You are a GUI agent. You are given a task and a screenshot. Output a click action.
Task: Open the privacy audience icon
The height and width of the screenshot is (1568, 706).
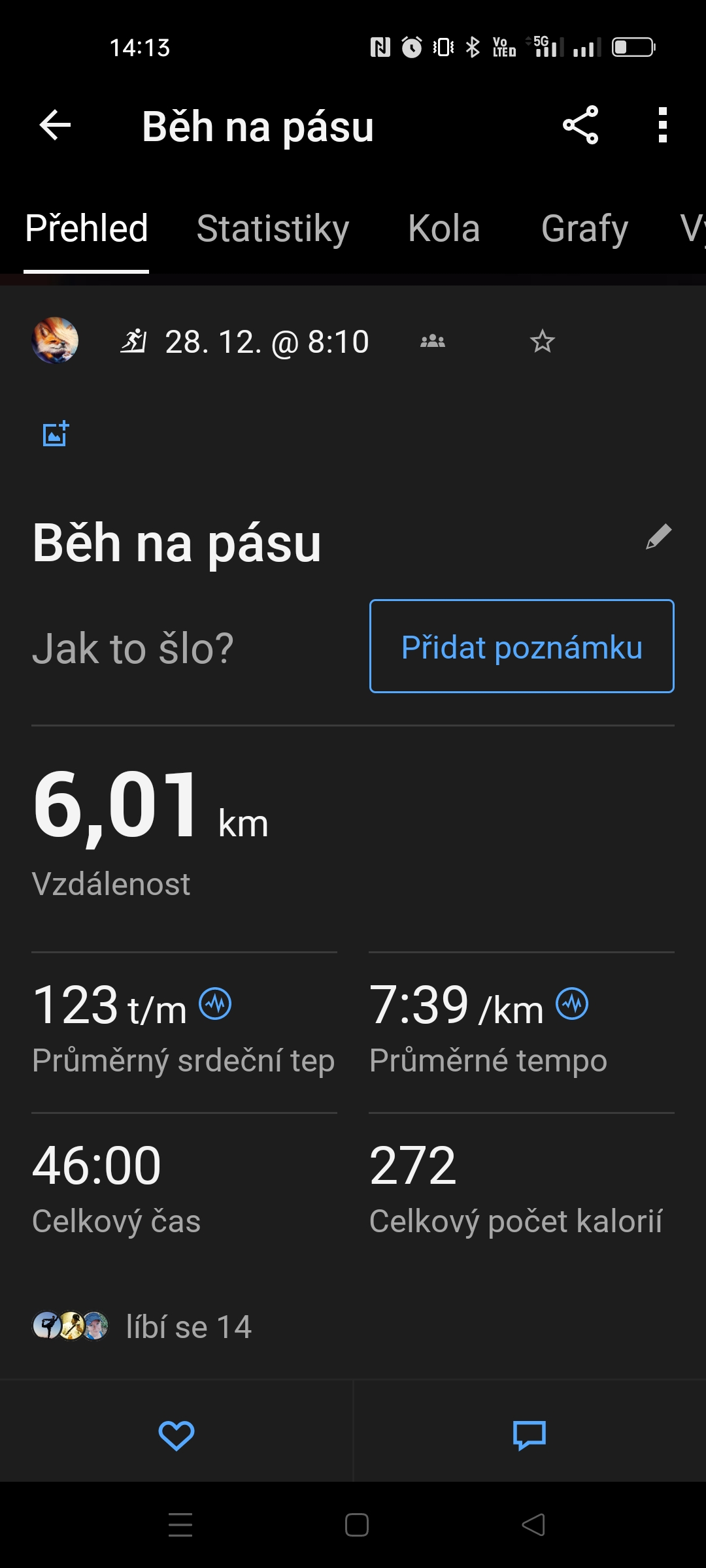point(433,341)
